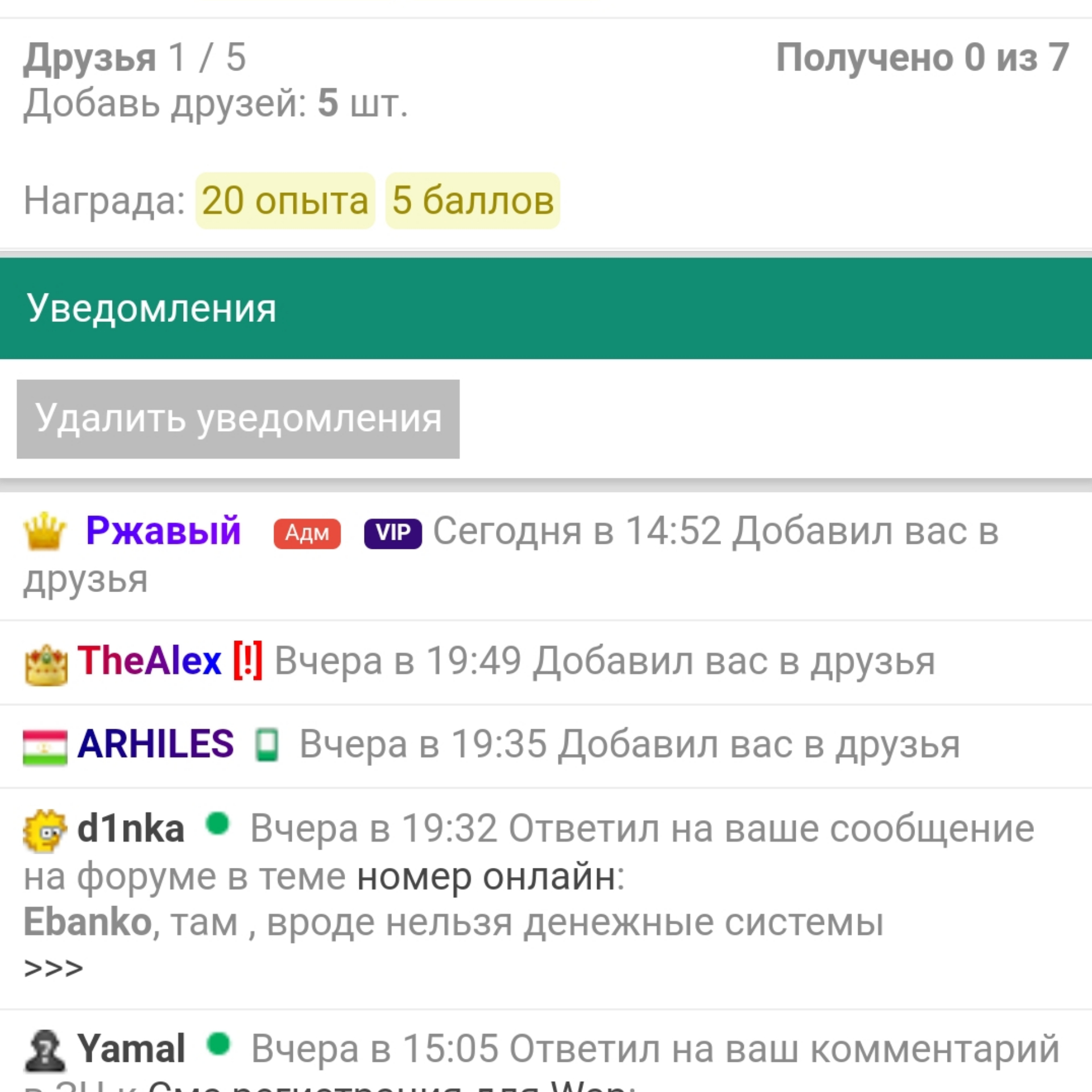Open d1nka's profile

click(x=131, y=828)
